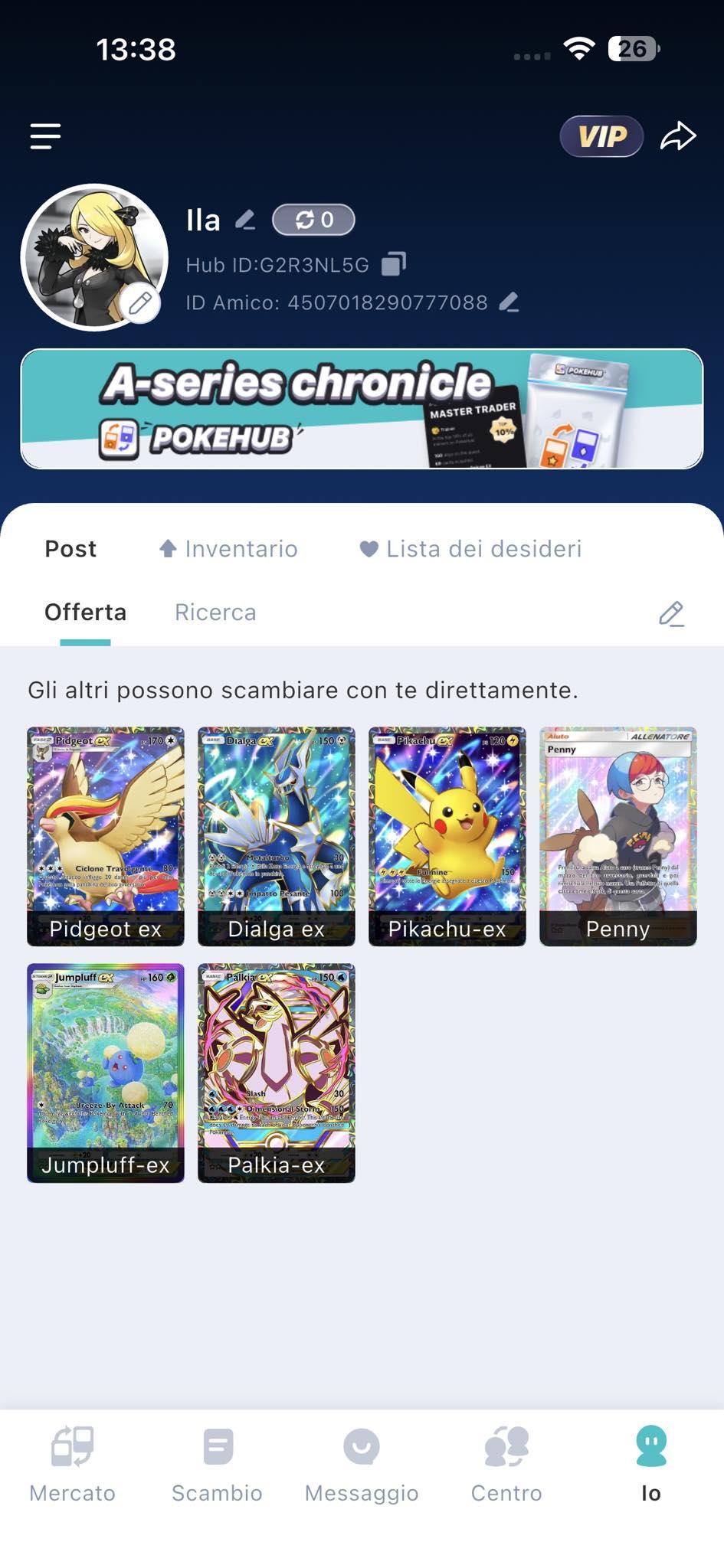Image resolution: width=724 pixels, height=1568 pixels.
Task: Open the Pidgeot ex card
Action: [x=106, y=836]
